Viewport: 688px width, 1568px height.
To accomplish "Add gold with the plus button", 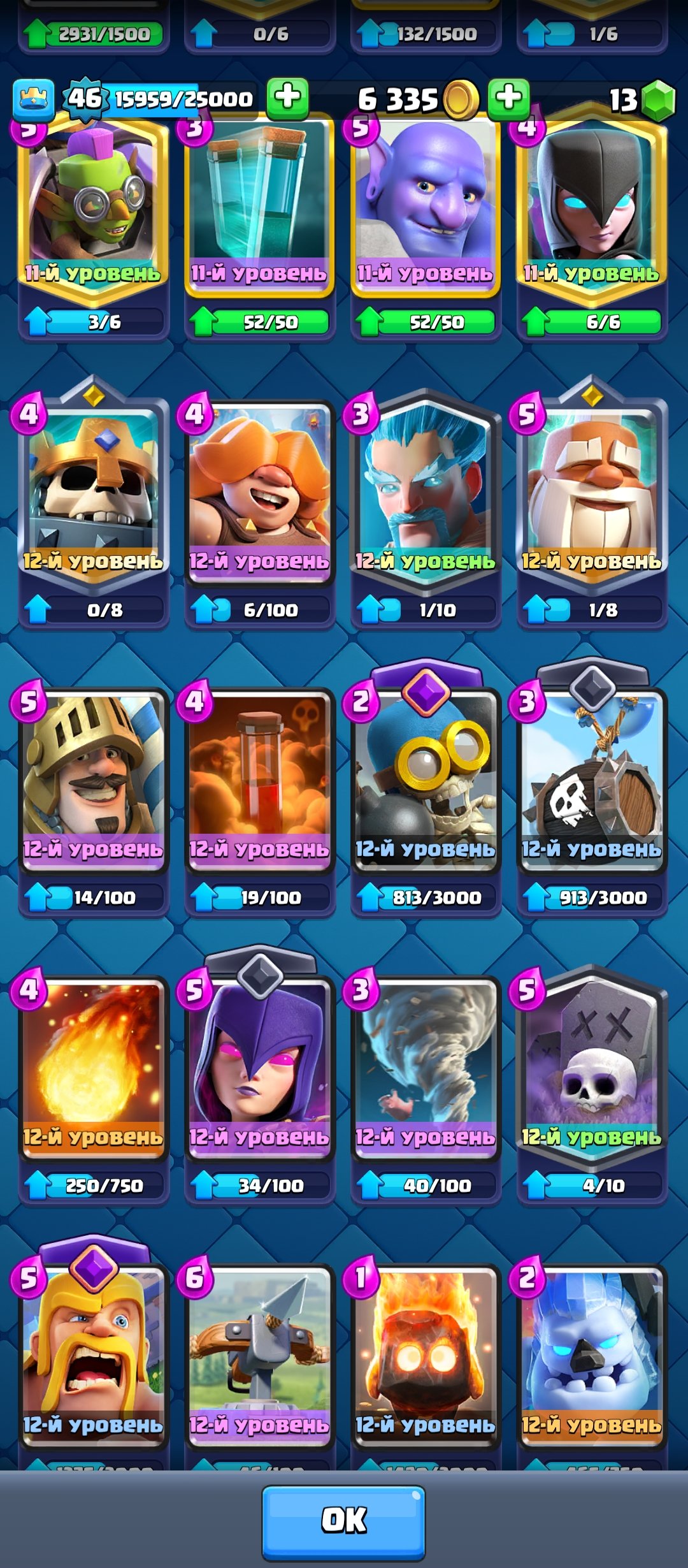I will point(508,99).
